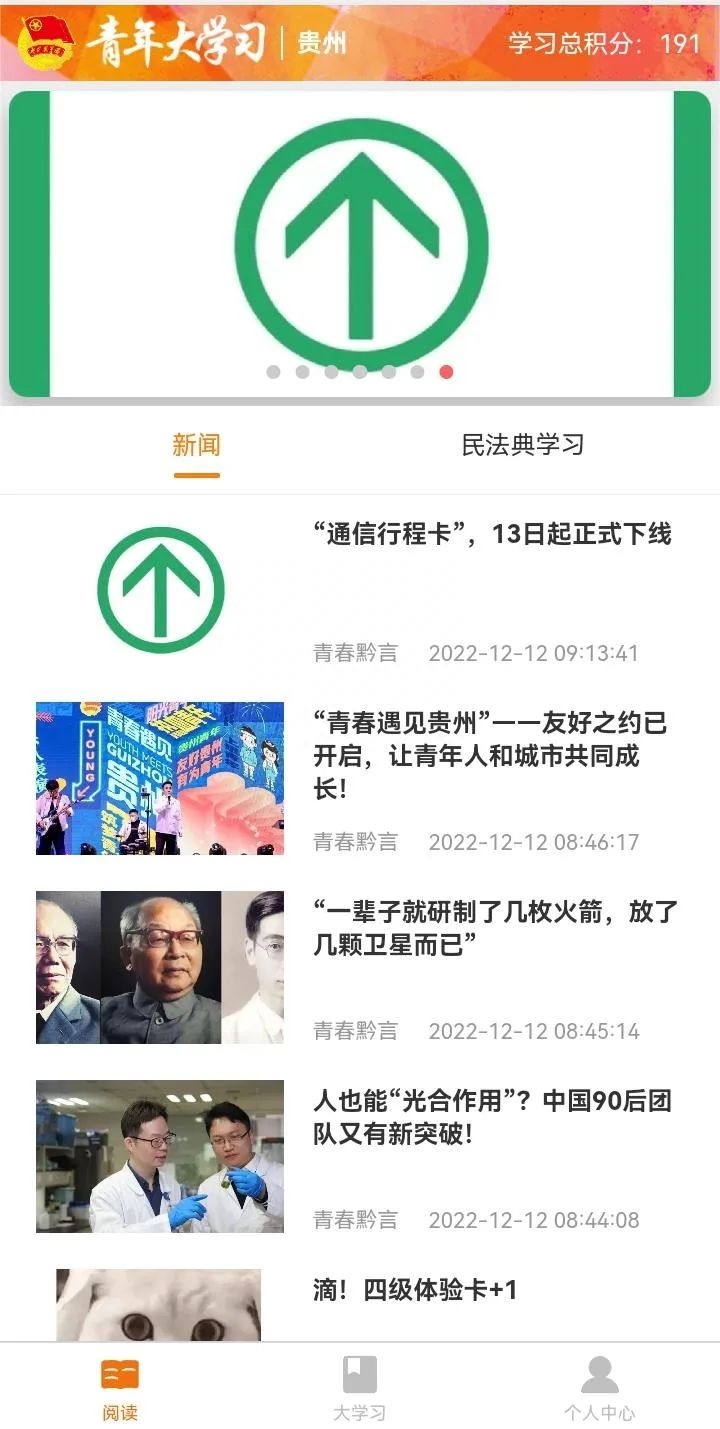Tap the Communist Youth League emblem icon

50,40
